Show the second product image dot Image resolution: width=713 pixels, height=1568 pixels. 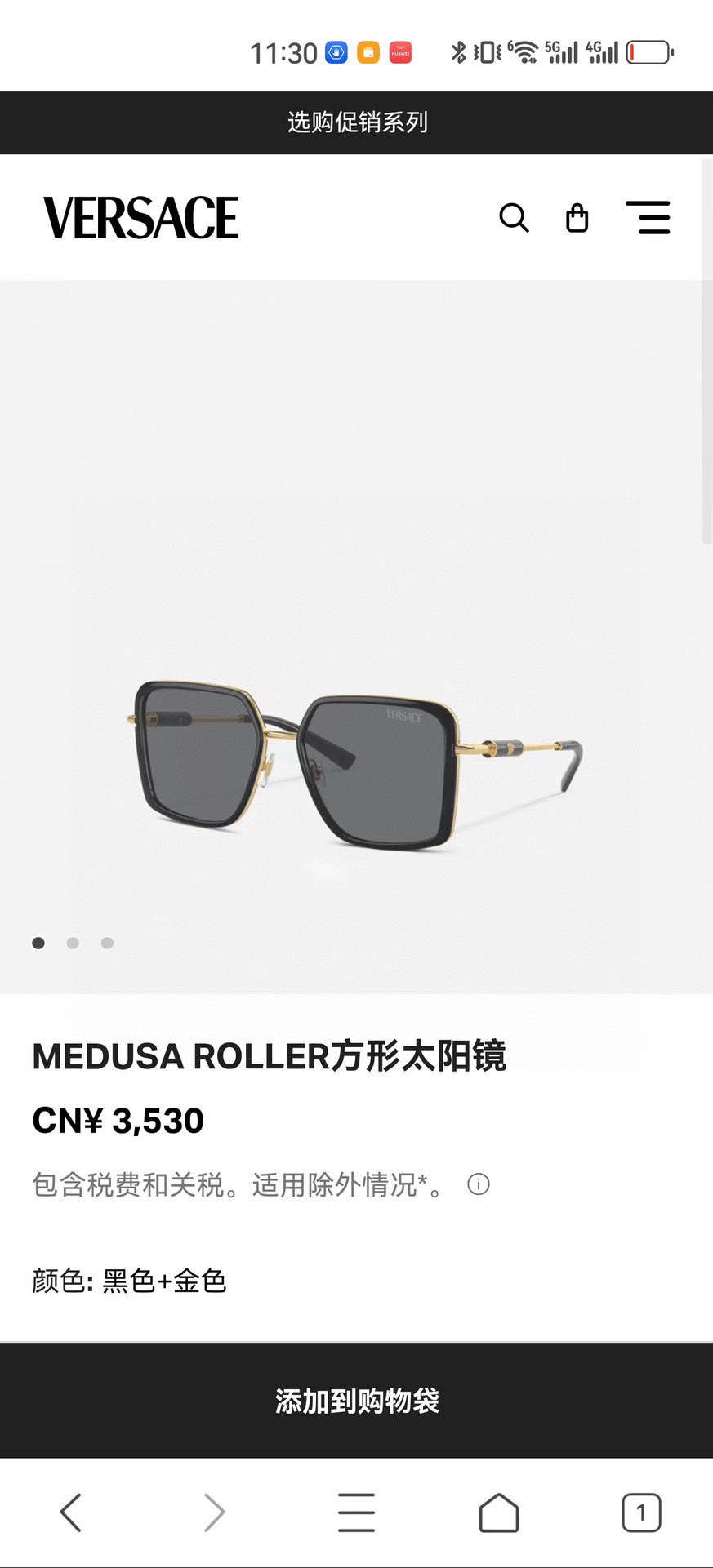coord(73,943)
